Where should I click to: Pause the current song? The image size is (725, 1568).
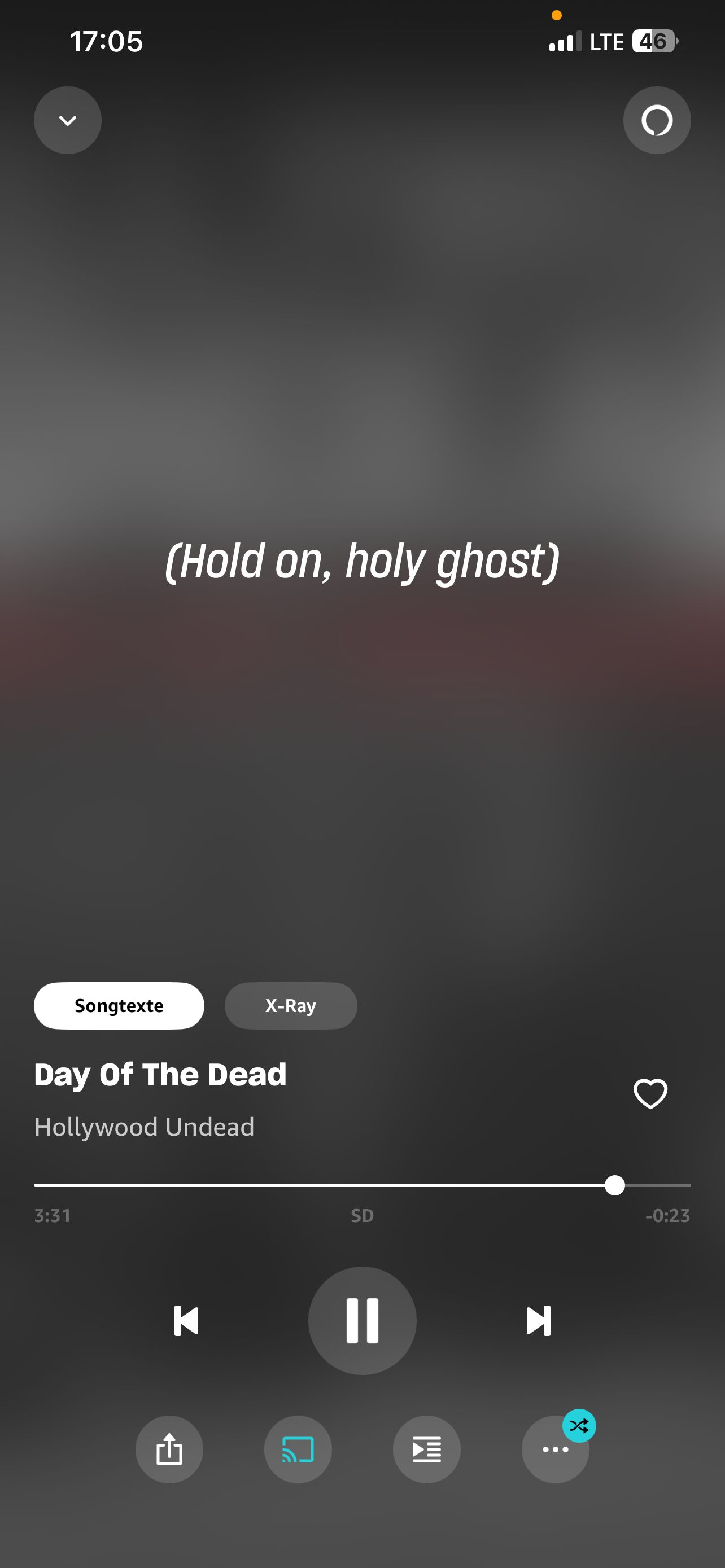(362, 1320)
